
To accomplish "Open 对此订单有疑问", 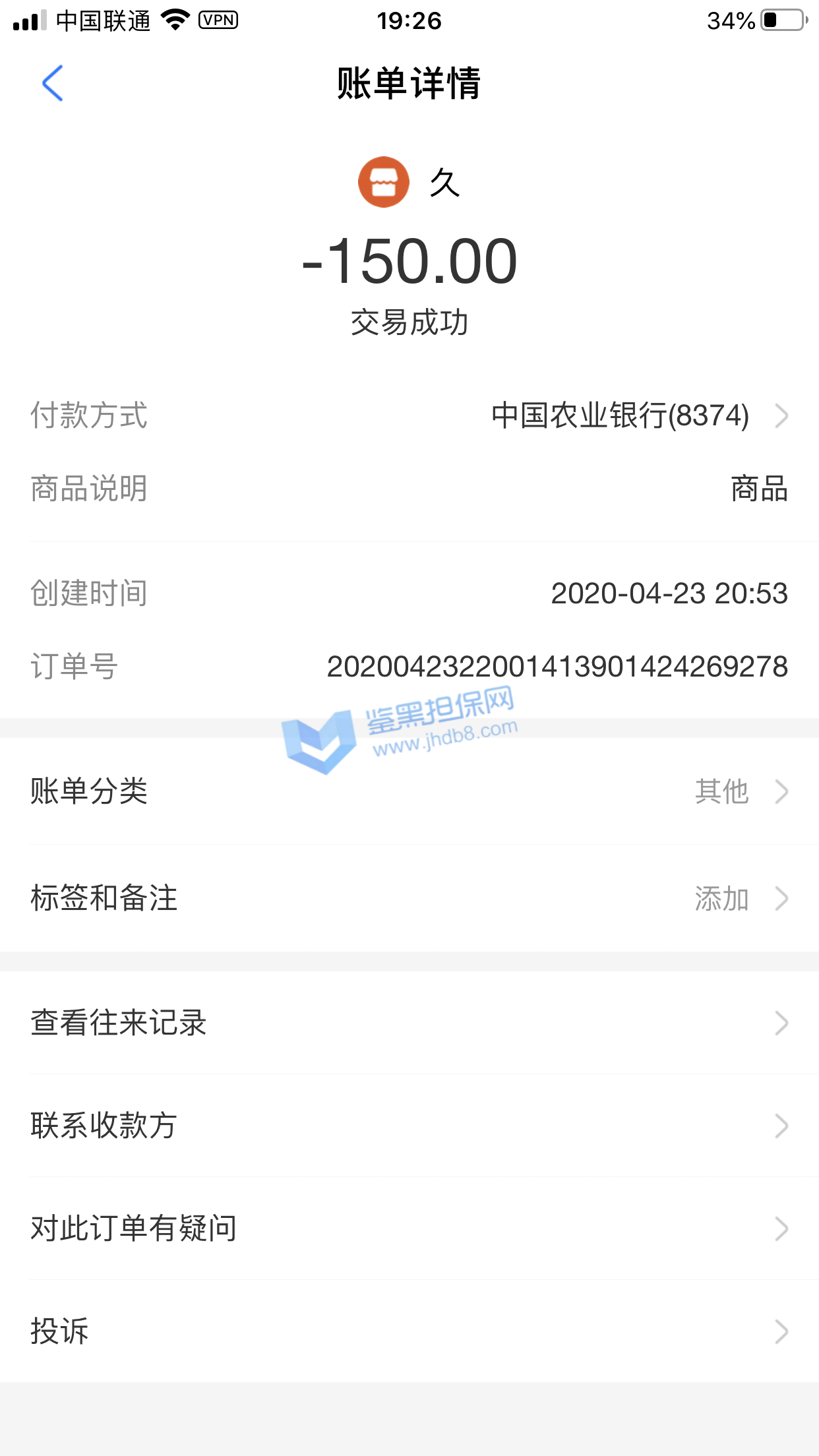I will [x=409, y=1228].
